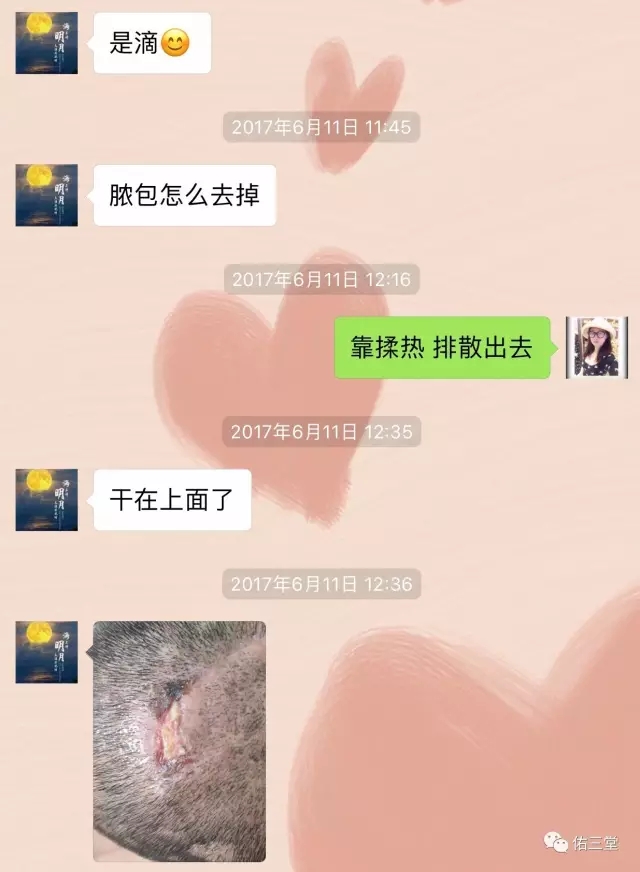
Task: Tap the moon avatar beside 脓包怎么去掉
Action: pyautogui.click(x=46, y=195)
